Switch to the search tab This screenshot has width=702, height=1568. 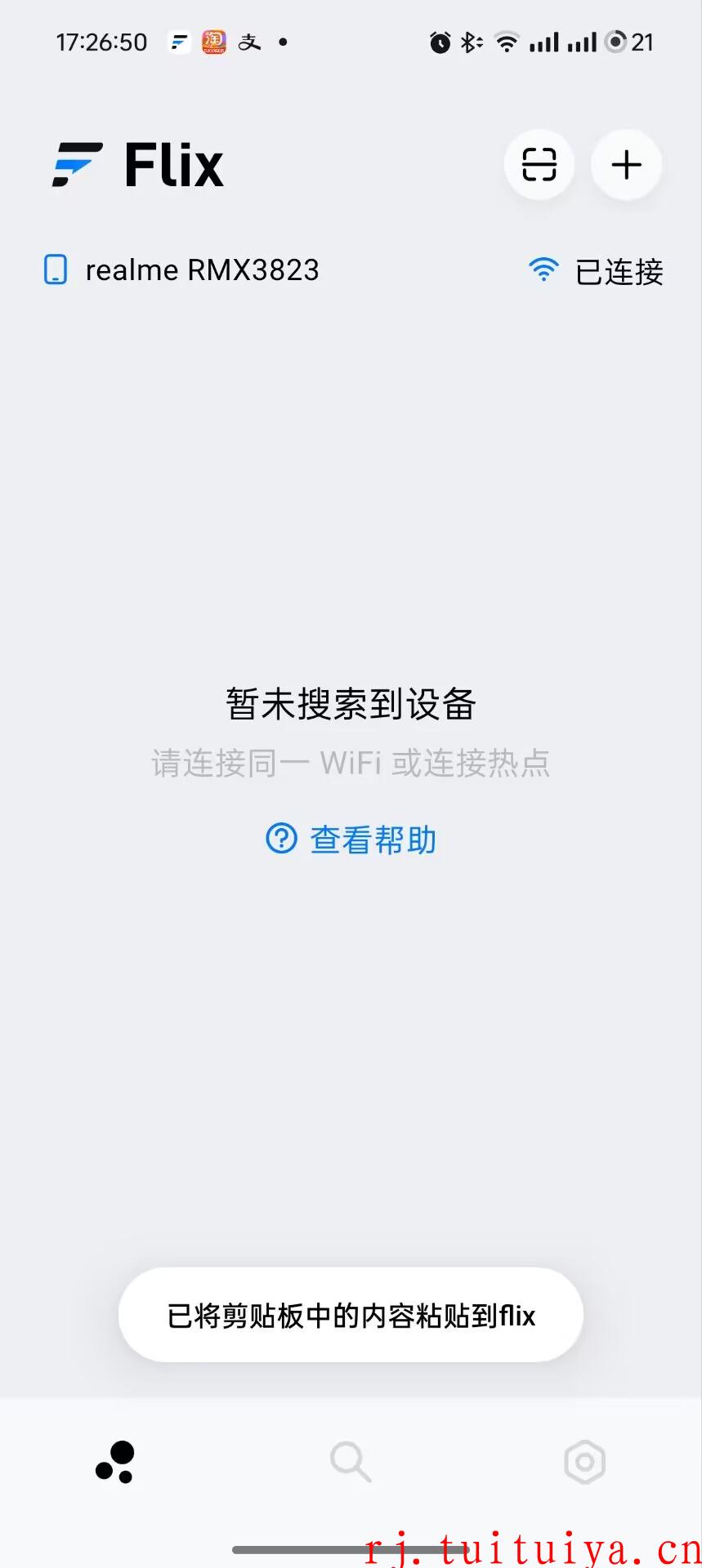(x=351, y=1462)
